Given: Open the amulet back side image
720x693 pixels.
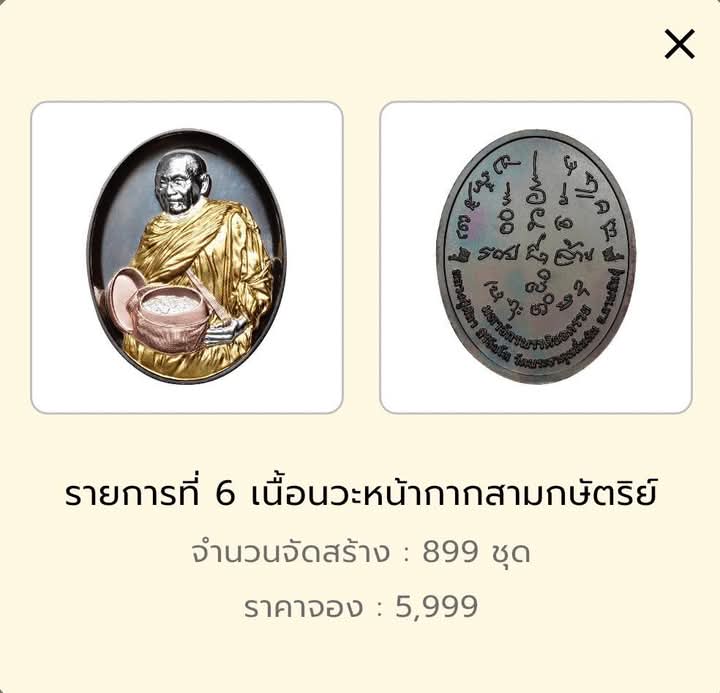Looking at the screenshot, I should tap(536, 257).
